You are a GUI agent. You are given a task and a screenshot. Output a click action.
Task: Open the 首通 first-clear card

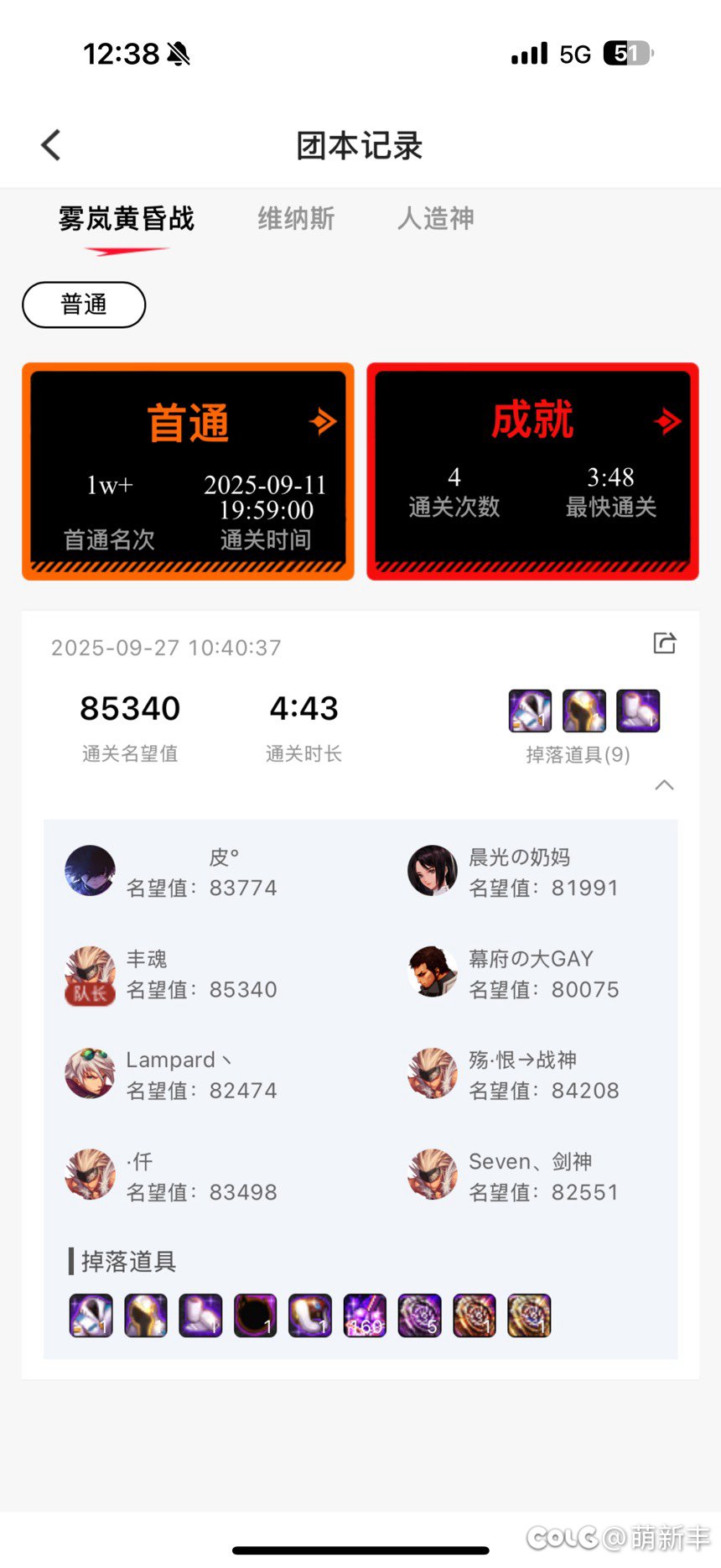pos(188,471)
